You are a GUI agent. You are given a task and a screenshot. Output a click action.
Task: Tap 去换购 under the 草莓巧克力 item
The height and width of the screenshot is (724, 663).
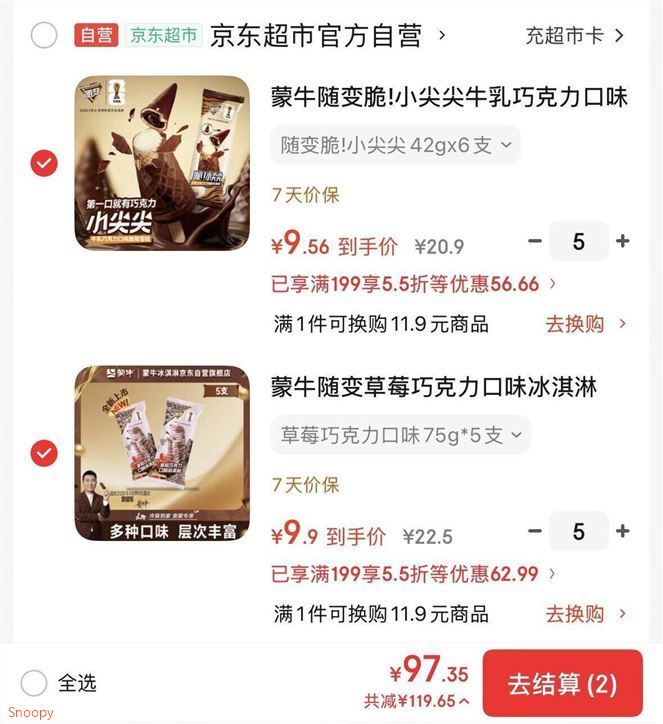click(x=585, y=613)
